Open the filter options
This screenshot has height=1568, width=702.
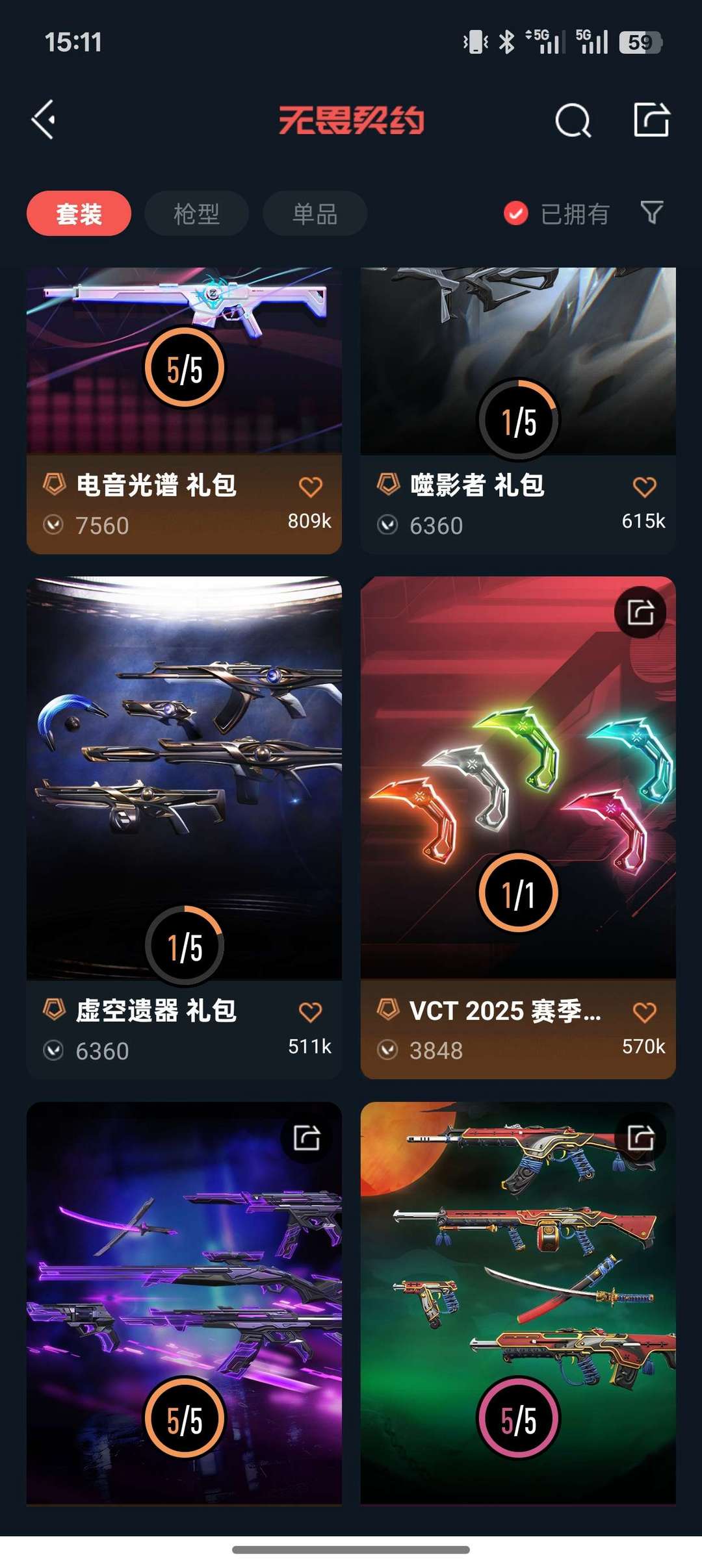(651, 213)
